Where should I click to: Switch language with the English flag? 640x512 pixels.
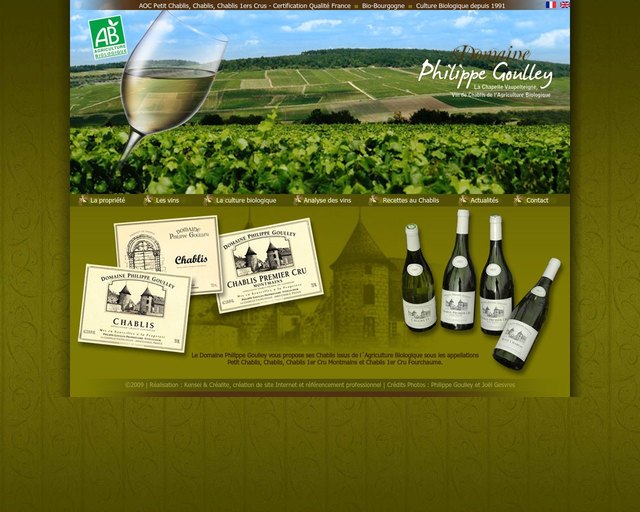coord(565,5)
